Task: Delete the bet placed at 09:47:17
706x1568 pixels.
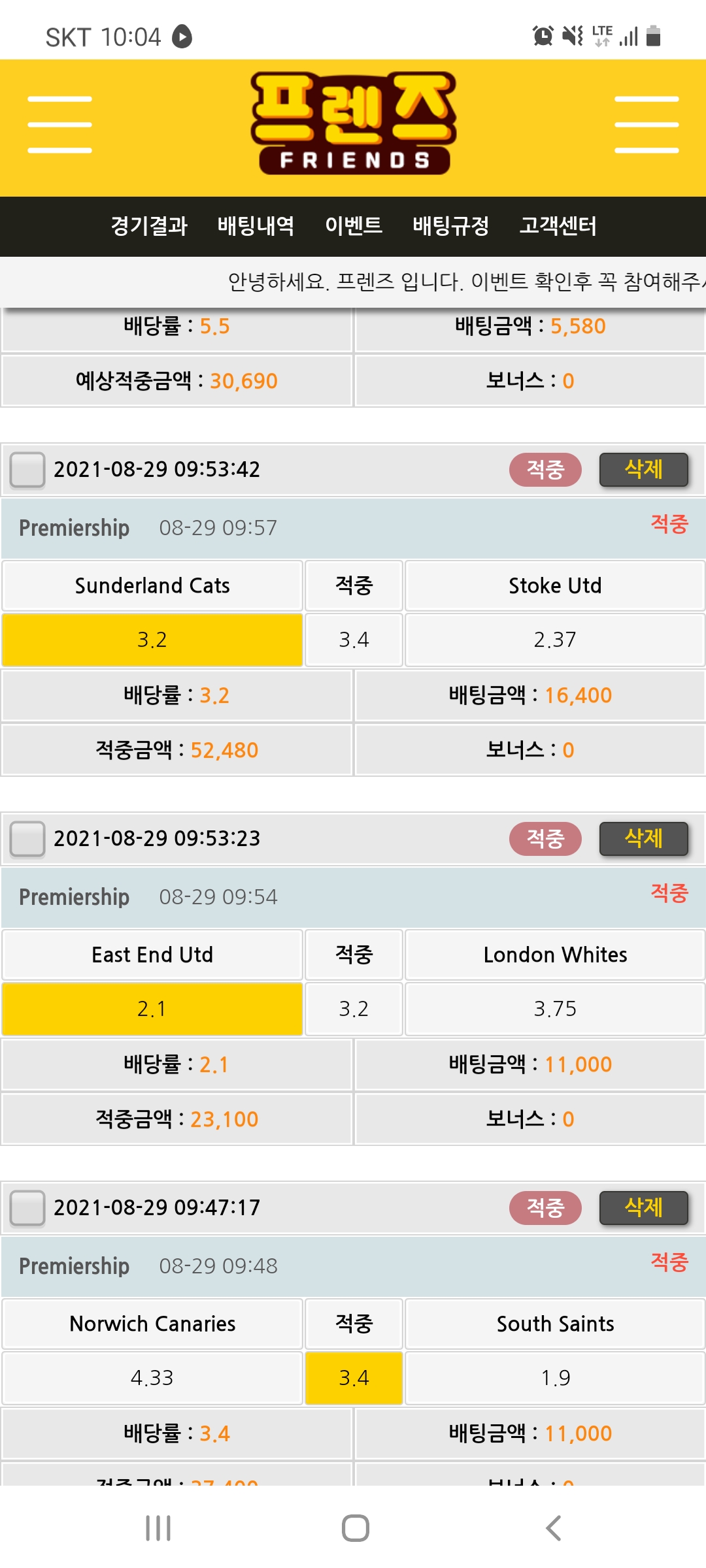Action: 643,1207
